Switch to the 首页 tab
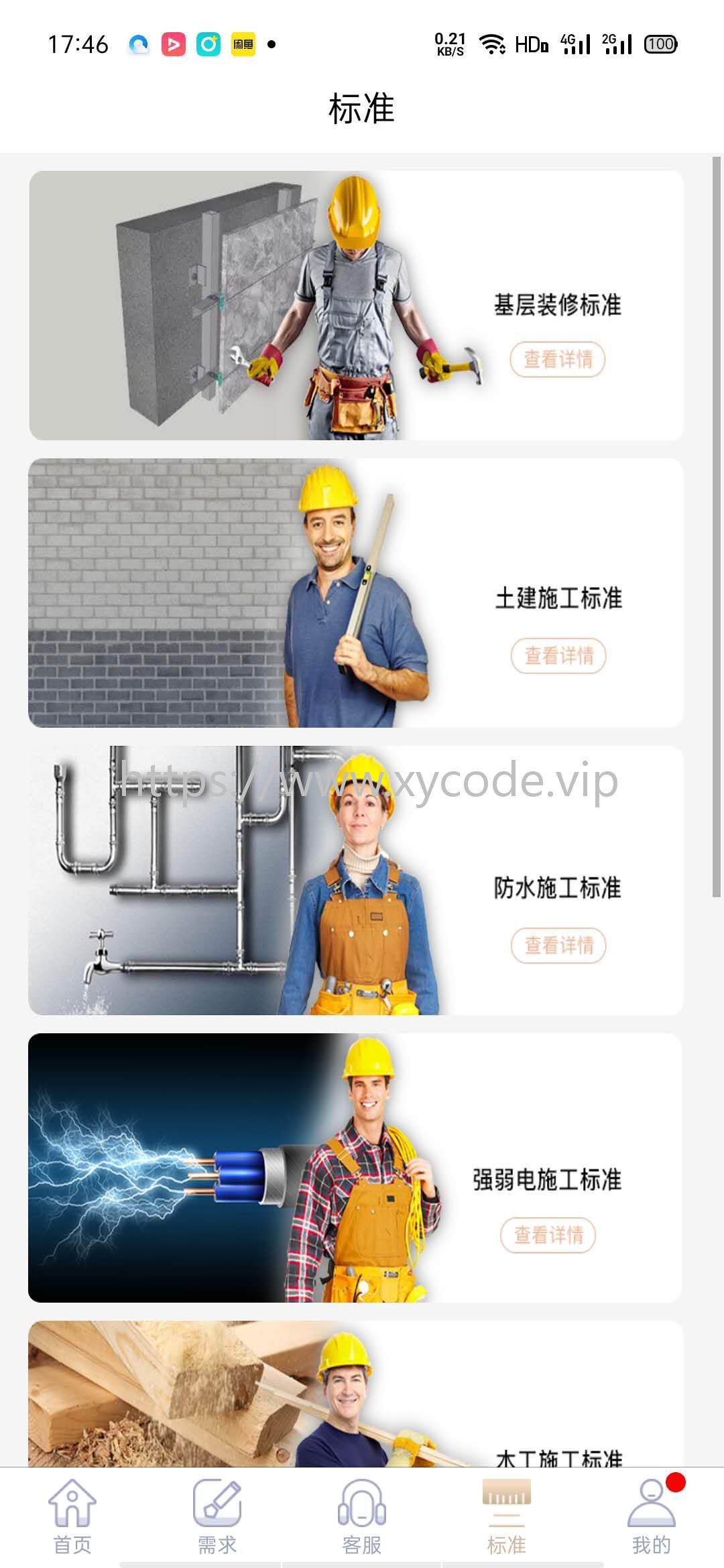The width and height of the screenshot is (724, 1568). 72,1517
